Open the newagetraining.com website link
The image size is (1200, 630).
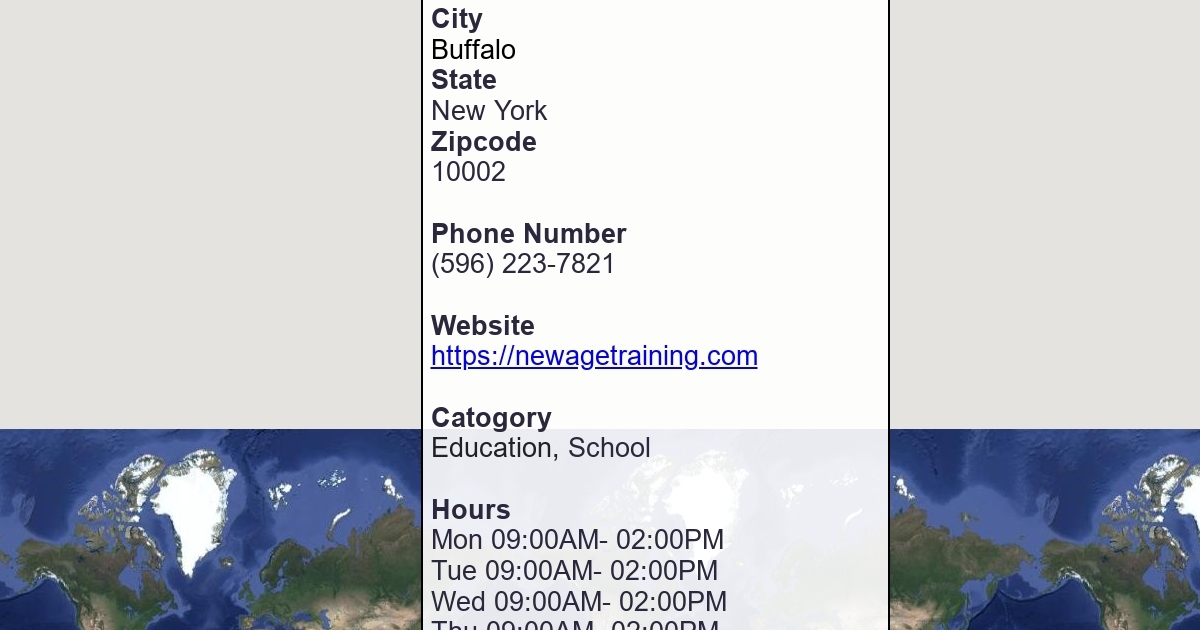(x=594, y=356)
